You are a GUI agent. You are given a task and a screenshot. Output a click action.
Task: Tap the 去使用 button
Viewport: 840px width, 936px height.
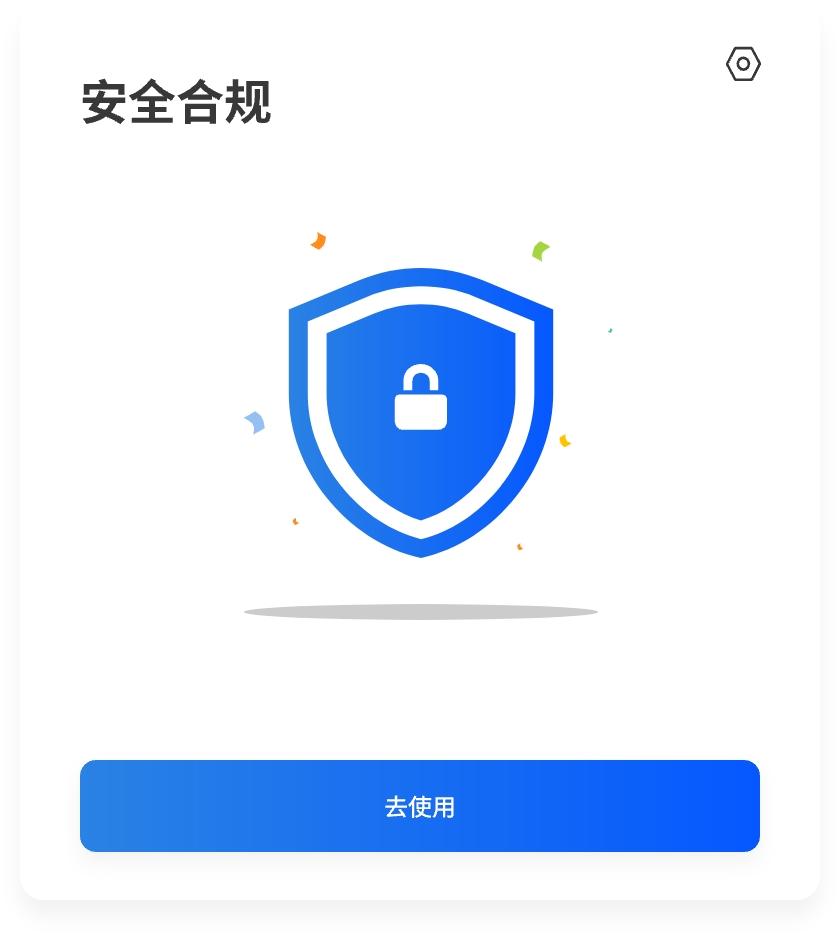point(420,806)
